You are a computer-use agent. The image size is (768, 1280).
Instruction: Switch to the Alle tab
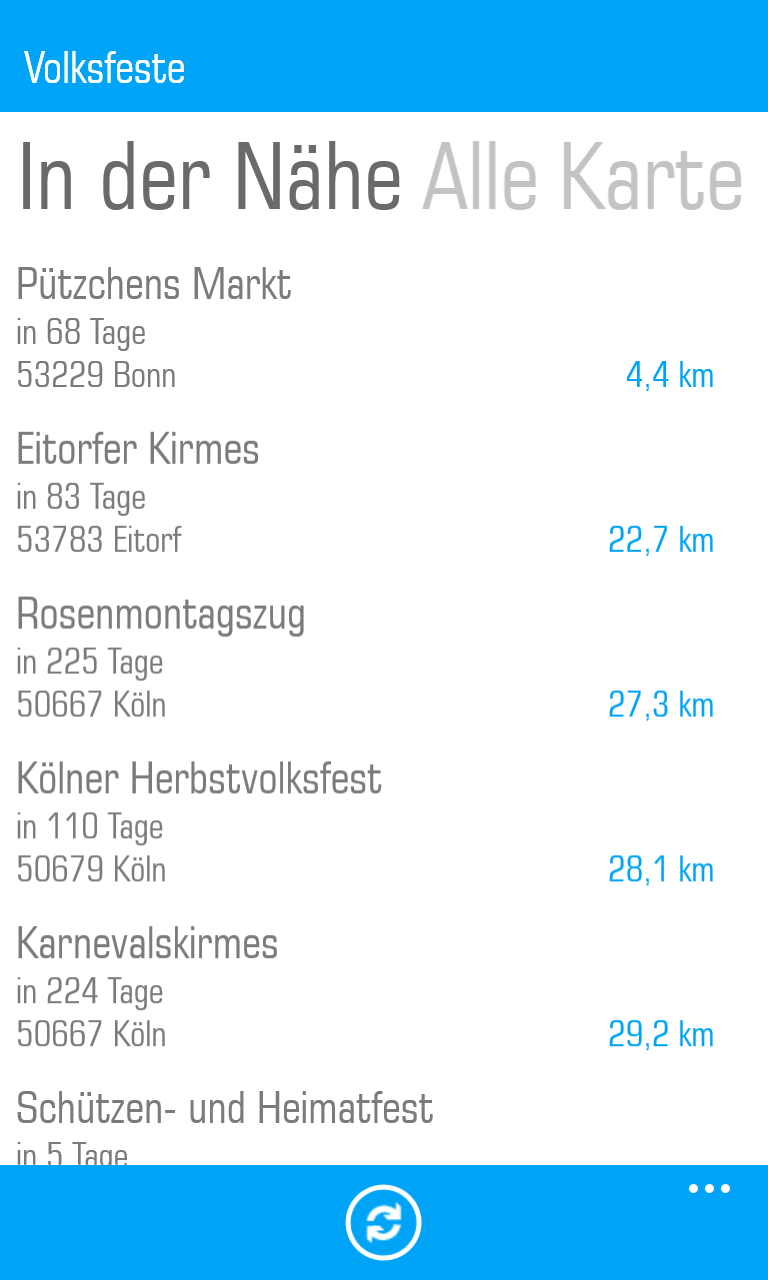click(481, 176)
